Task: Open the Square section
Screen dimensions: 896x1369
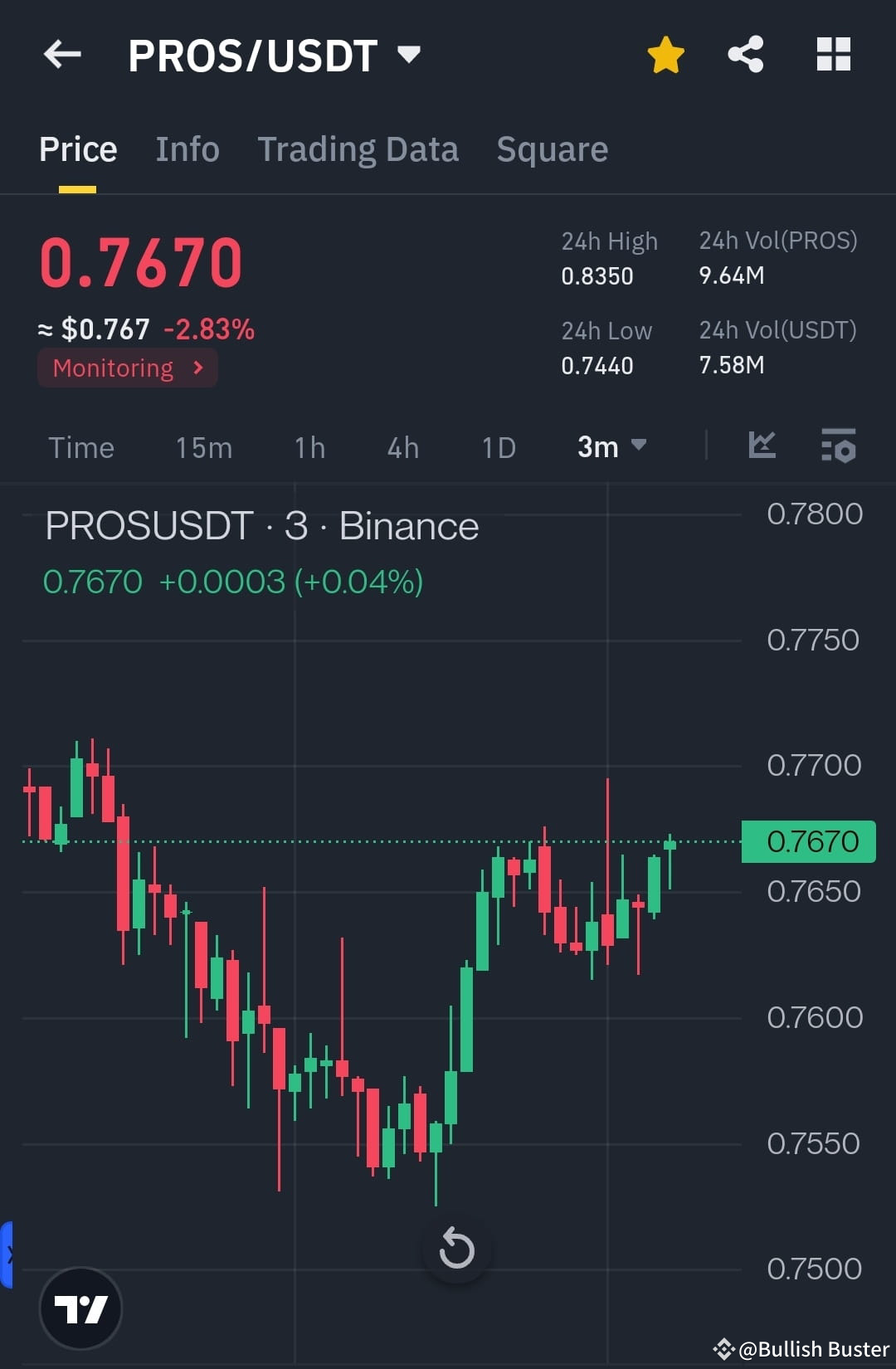Action: [x=552, y=149]
